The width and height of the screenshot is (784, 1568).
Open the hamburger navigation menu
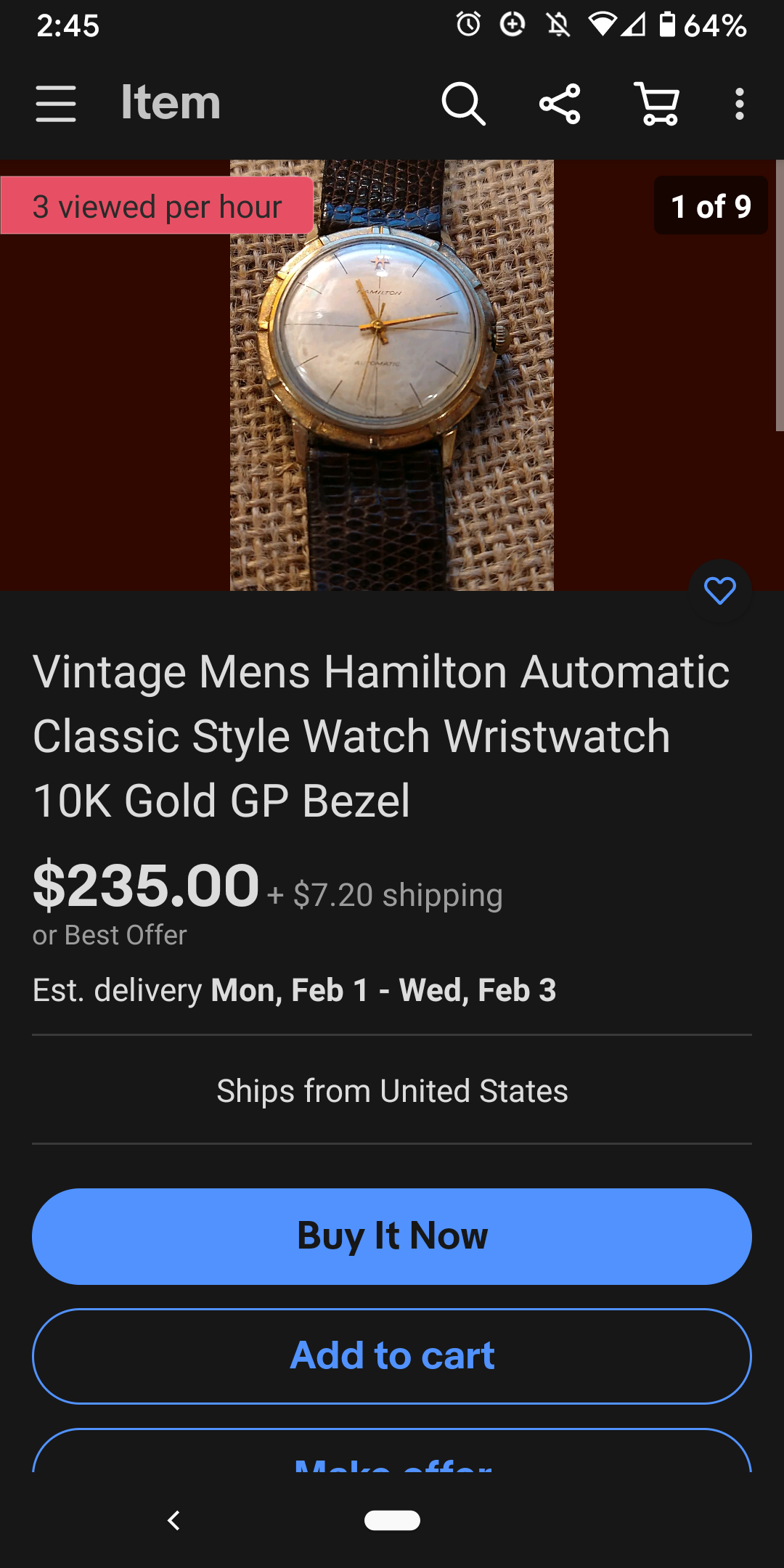[56, 103]
